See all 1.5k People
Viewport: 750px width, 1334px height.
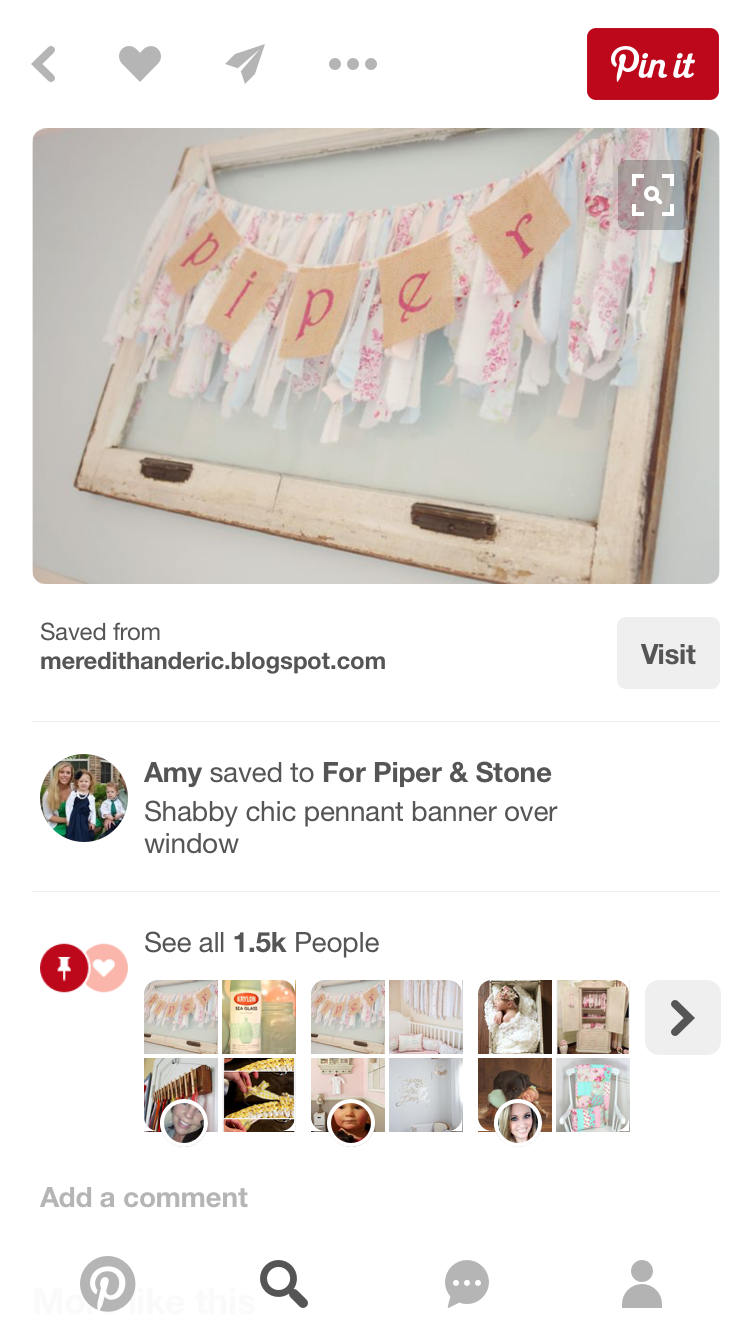pyautogui.click(x=262, y=943)
